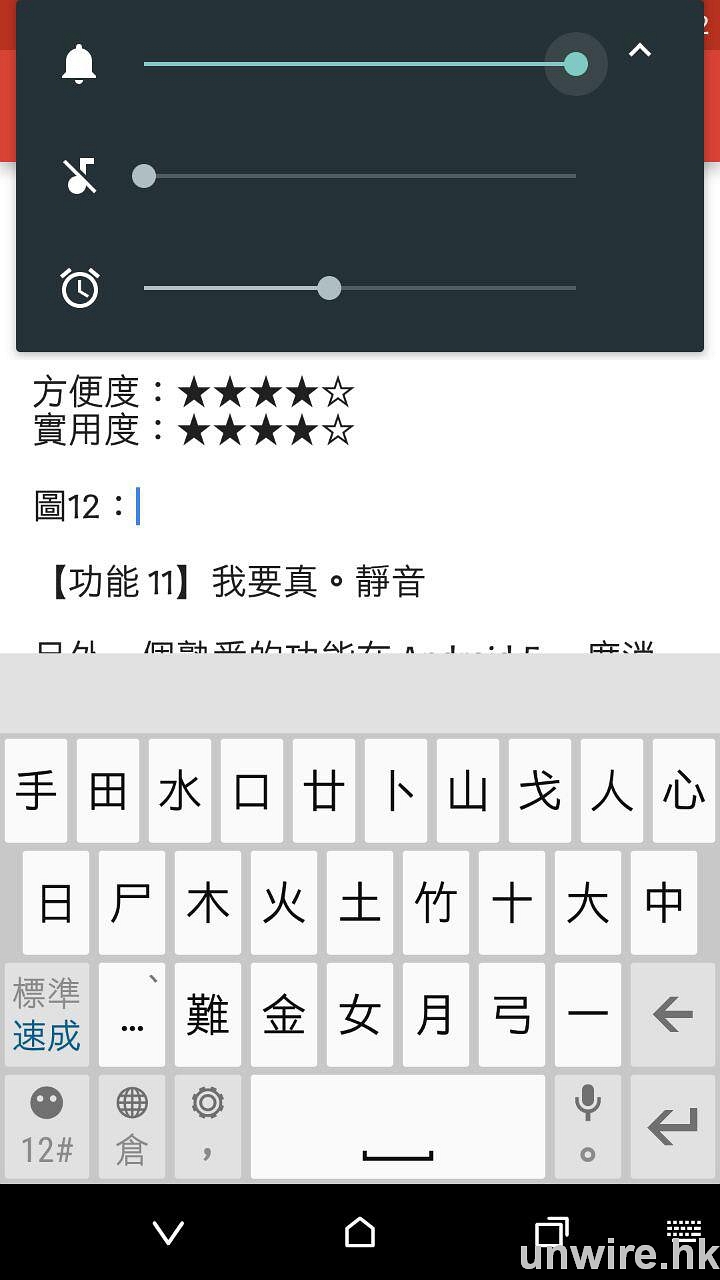Screen dimensions: 720x1280
Task: Tap the alarm volume slider
Action: point(360,288)
